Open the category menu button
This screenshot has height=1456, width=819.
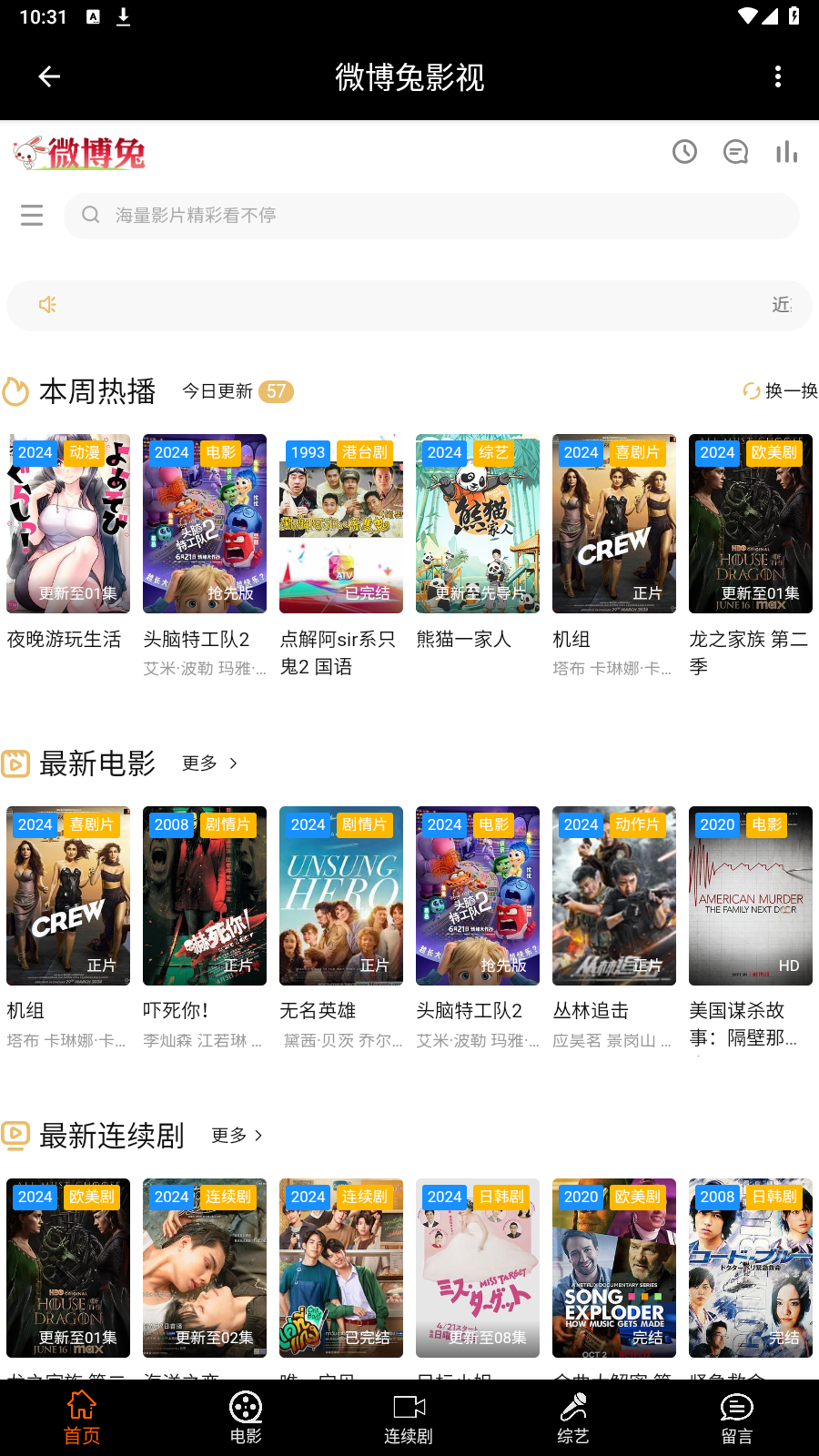[32, 216]
